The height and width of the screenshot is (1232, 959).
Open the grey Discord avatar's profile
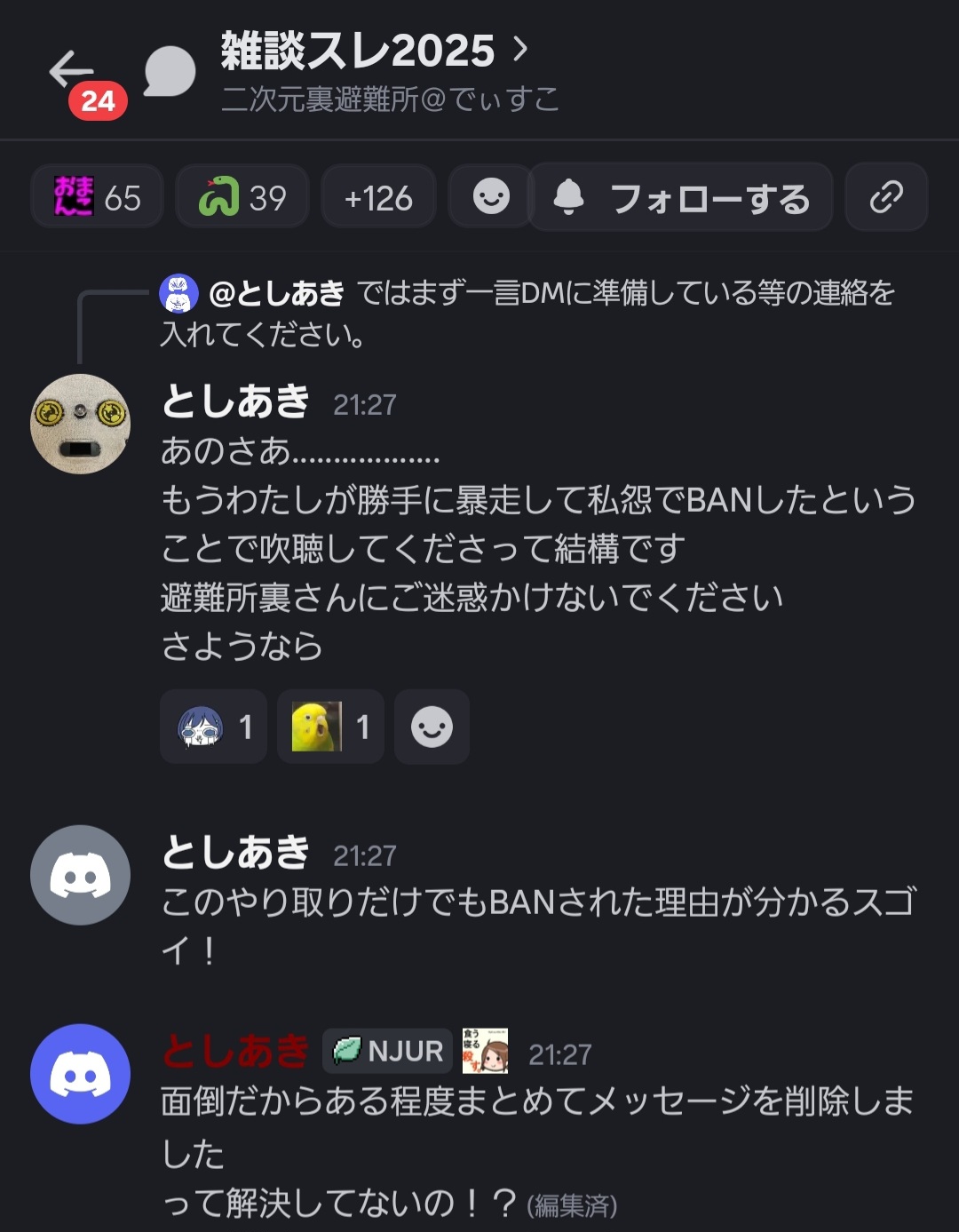pos(80,875)
